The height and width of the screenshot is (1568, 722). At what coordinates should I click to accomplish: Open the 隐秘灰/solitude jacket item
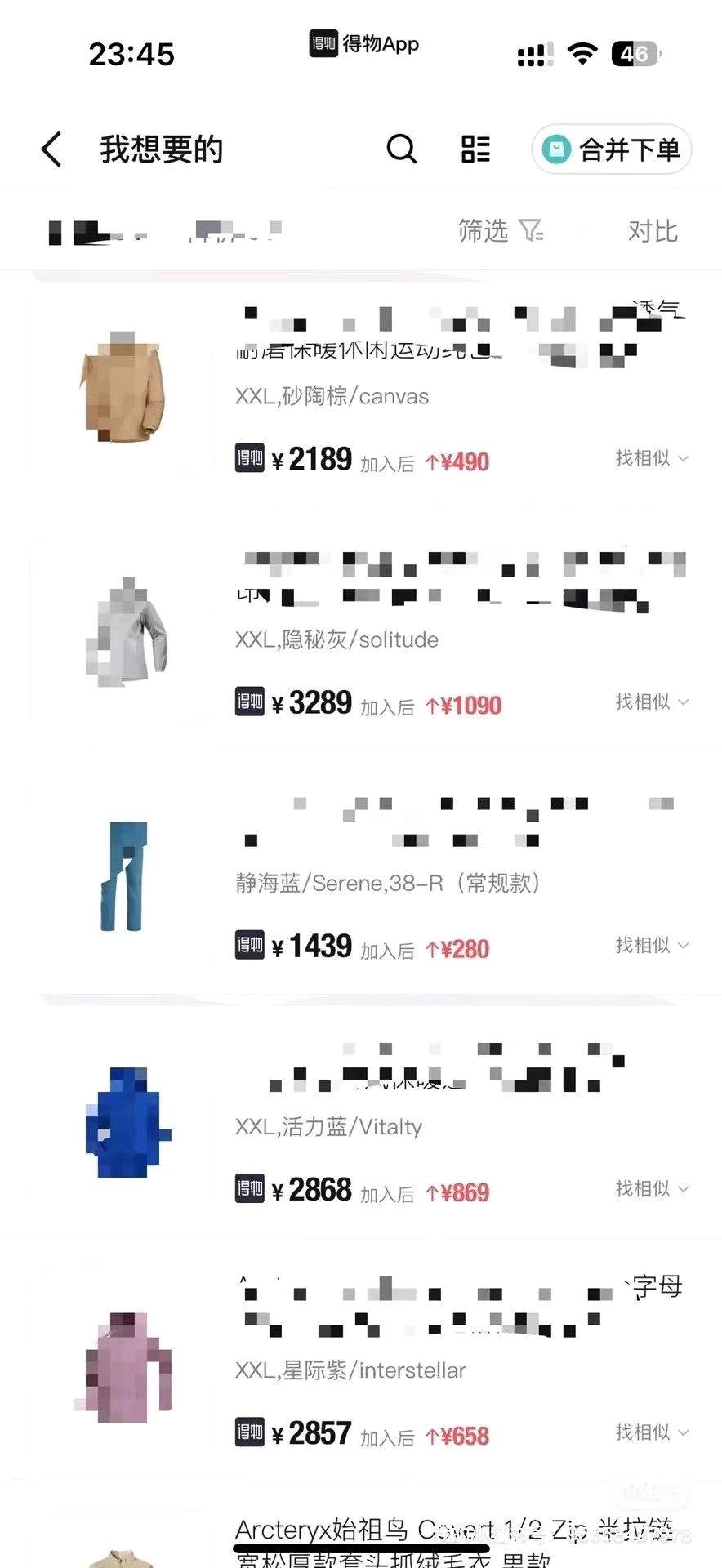coord(123,631)
